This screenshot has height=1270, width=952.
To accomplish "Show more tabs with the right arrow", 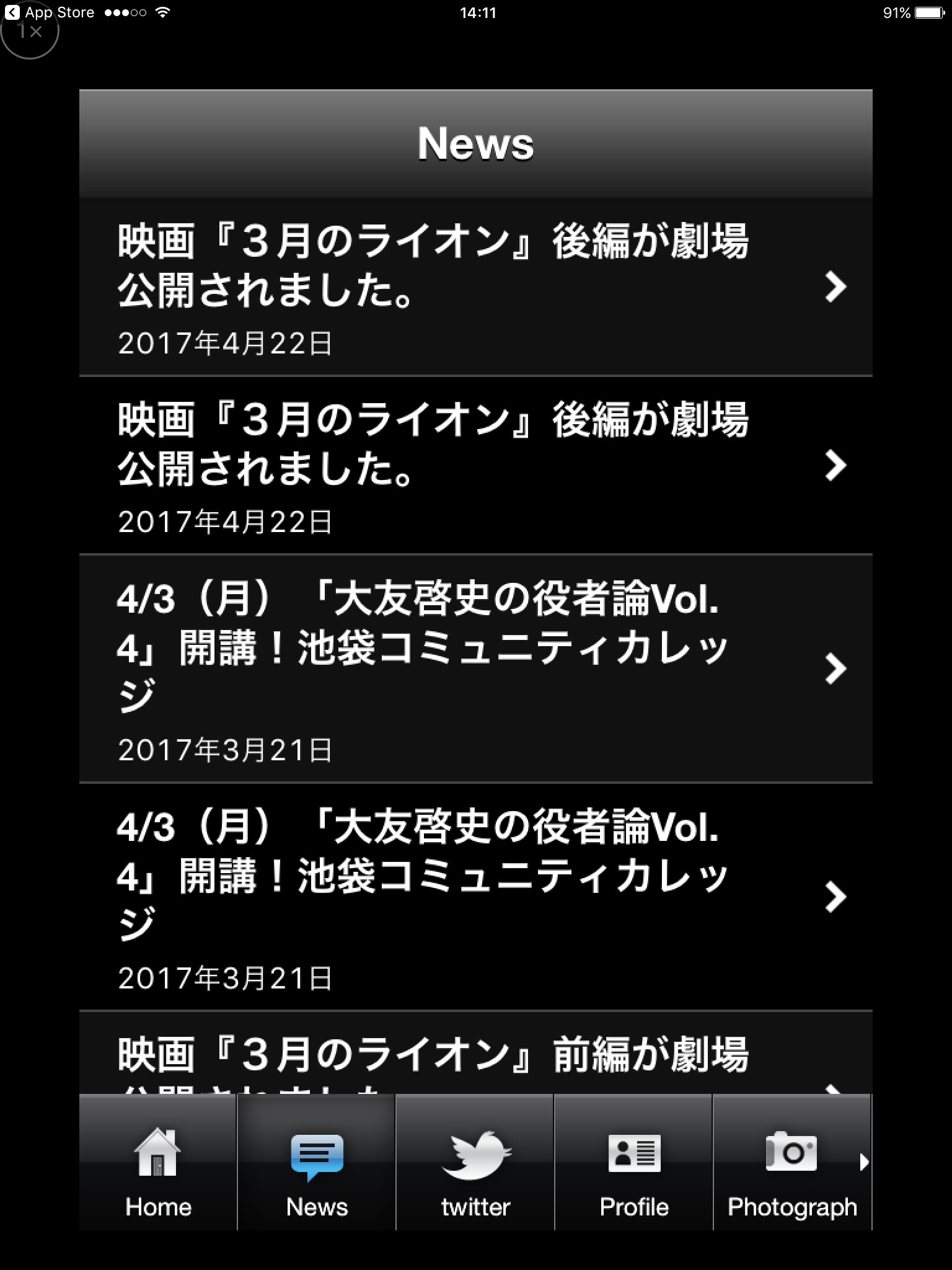I will click(x=864, y=1161).
